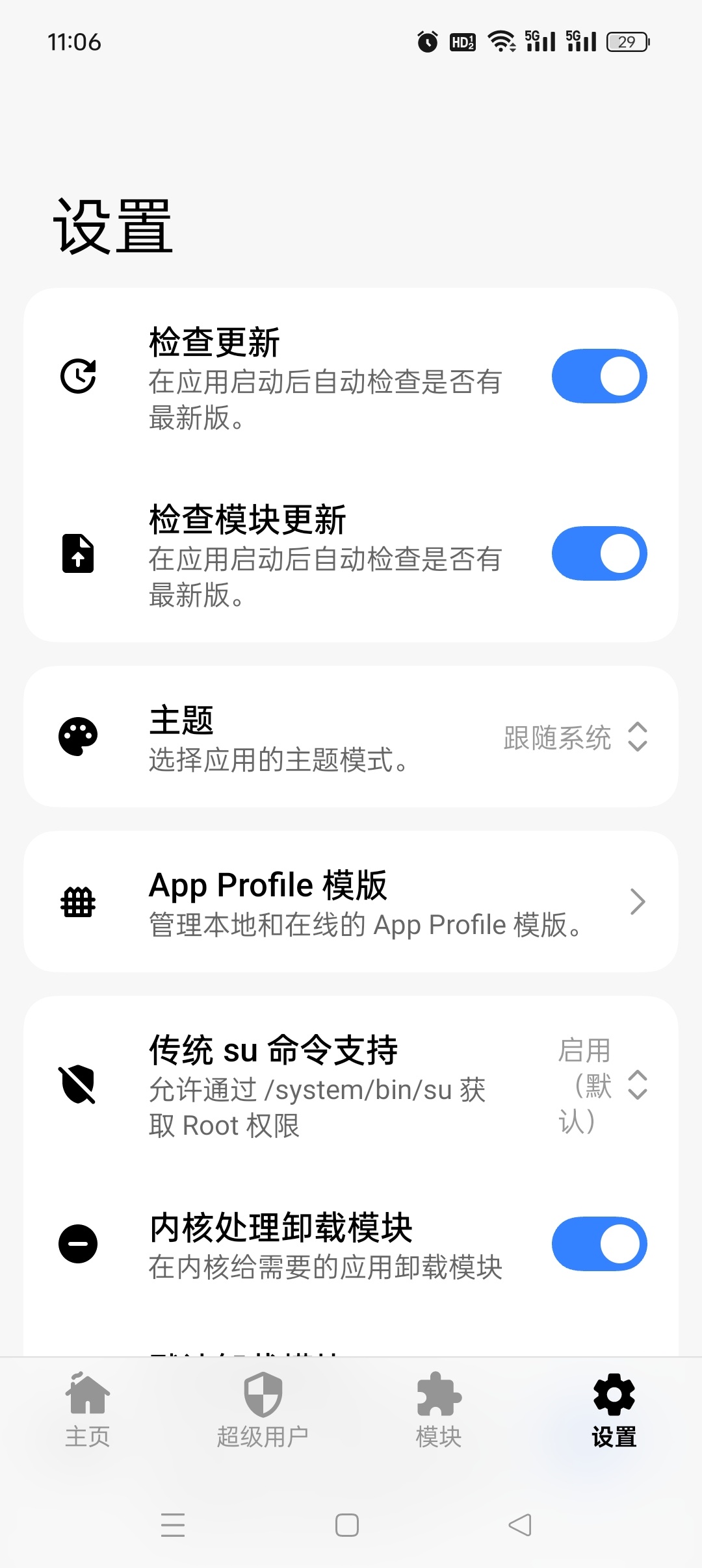Toggle 内核处理卸载模块 off
The height and width of the screenshot is (1568, 702).
(599, 1243)
